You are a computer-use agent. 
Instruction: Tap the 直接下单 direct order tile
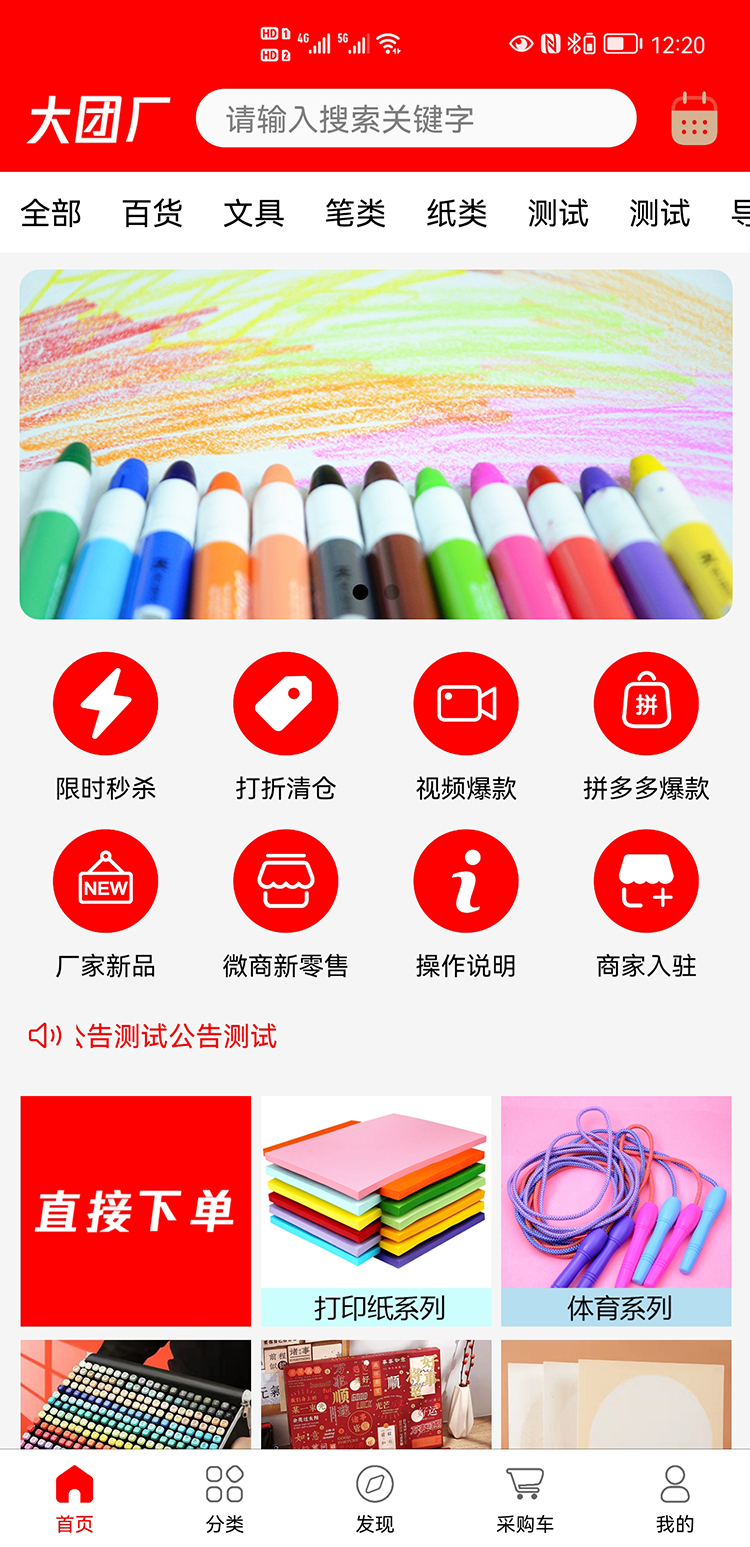point(136,1211)
